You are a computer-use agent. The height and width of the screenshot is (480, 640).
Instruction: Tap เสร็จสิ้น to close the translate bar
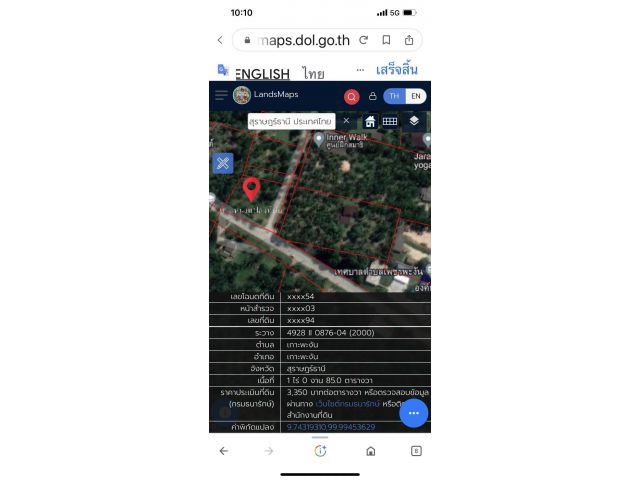[396, 71]
